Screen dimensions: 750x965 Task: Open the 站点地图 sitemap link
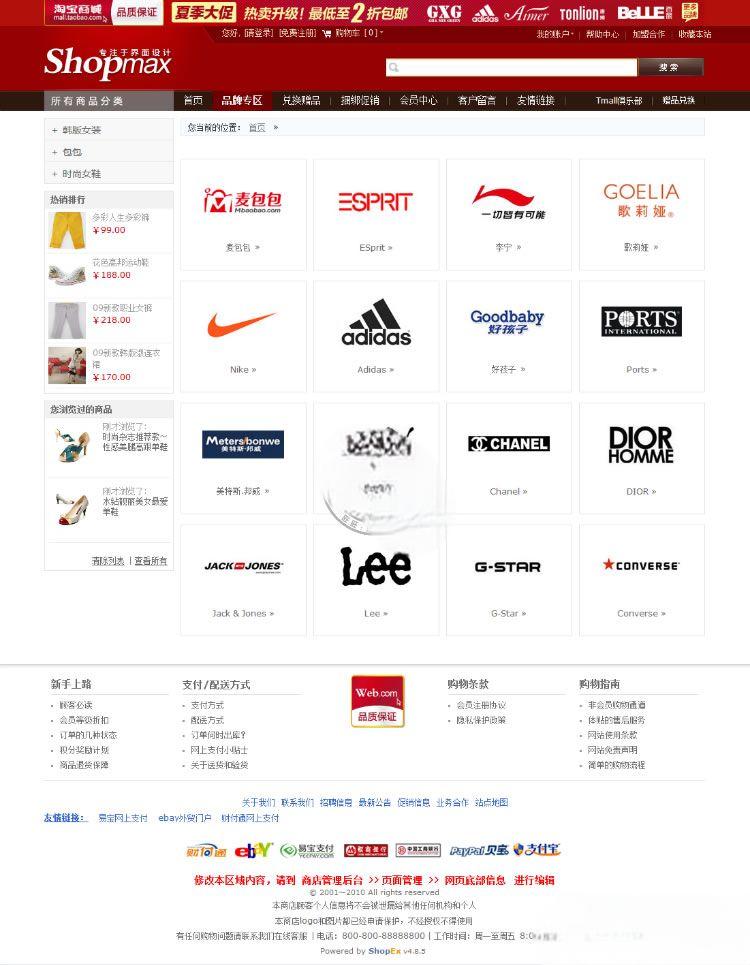tap(491, 802)
